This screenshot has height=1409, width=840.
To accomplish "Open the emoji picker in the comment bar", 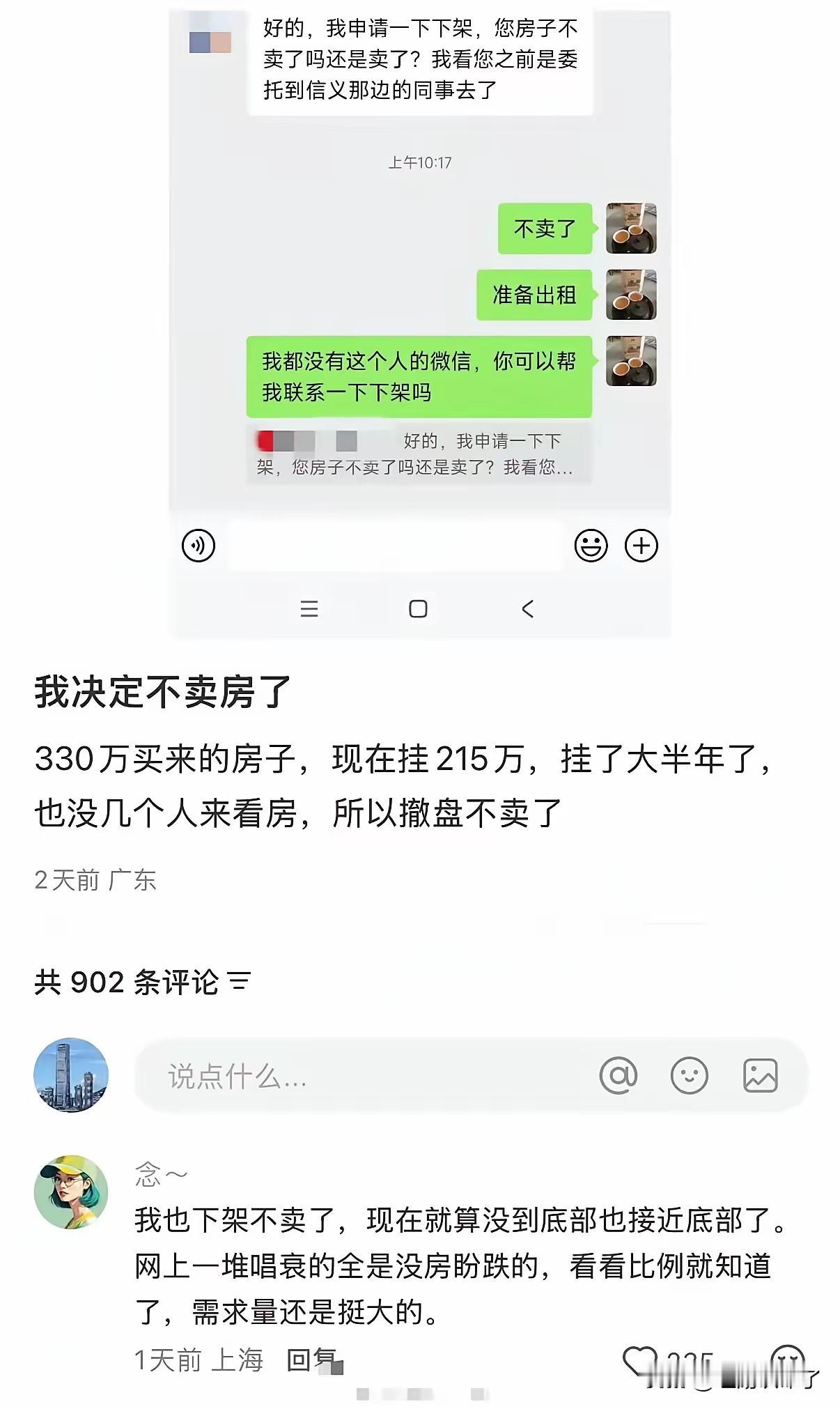I will 689,1076.
